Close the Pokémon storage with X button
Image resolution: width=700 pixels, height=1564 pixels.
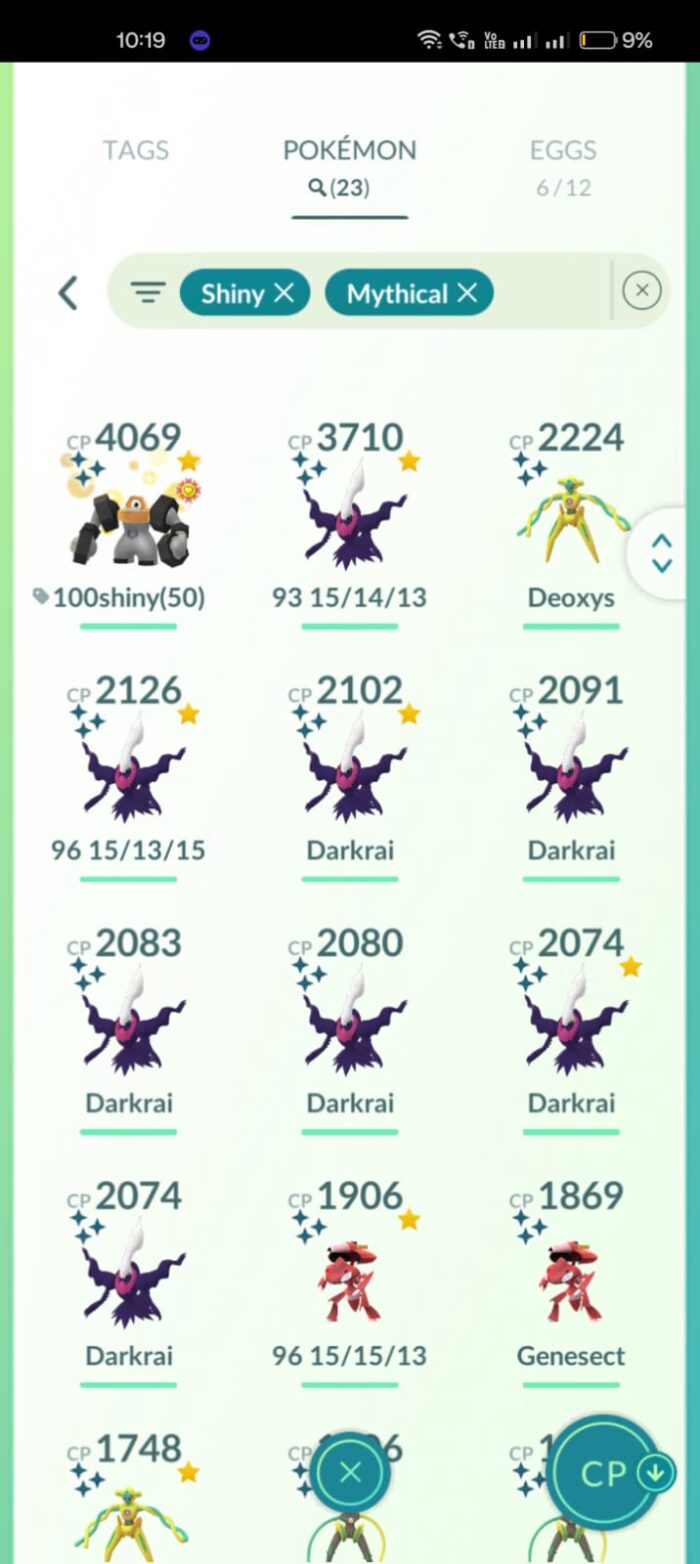coord(349,1472)
